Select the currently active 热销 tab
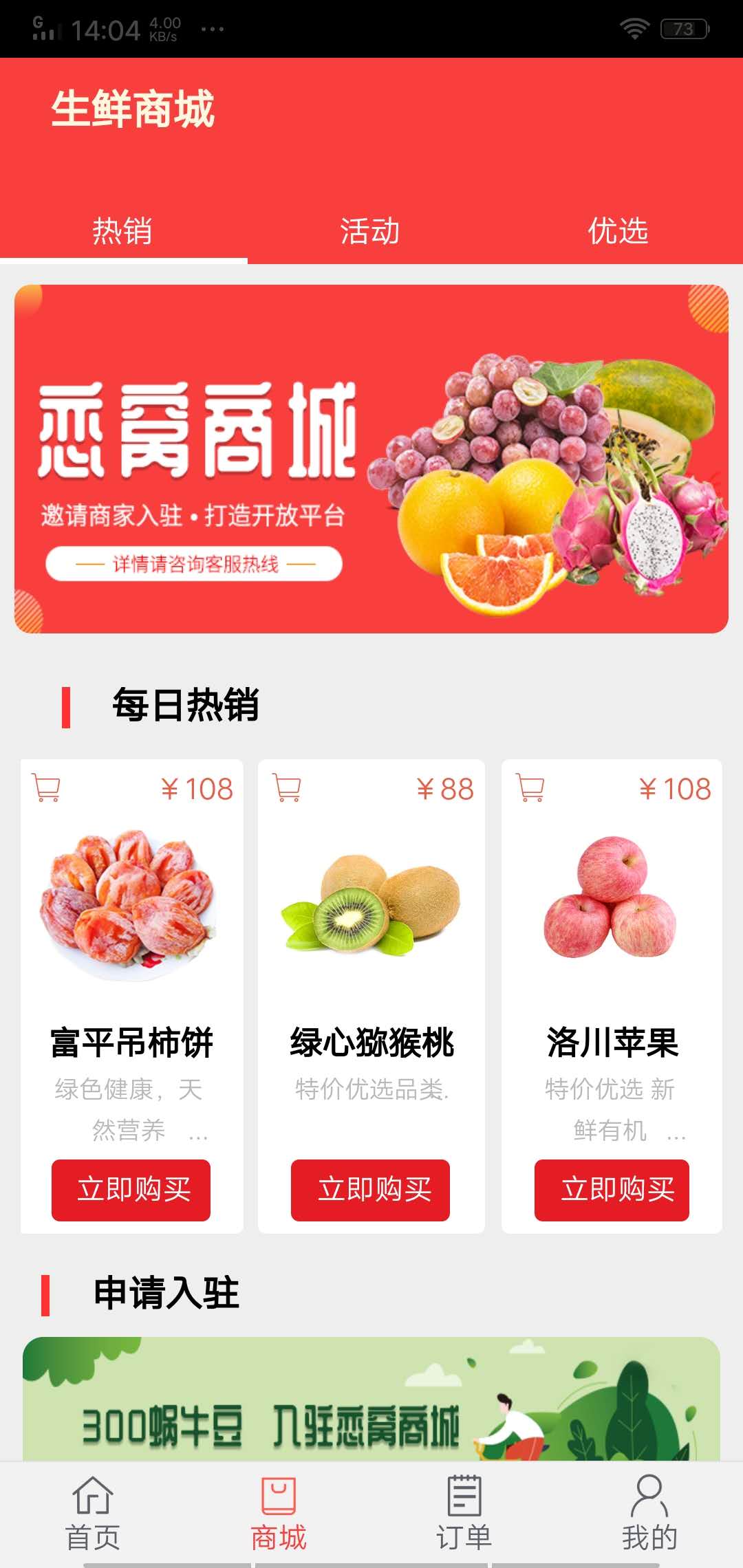Image resolution: width=743 pixels, height=1568 pixels. [x=122, y=231]
